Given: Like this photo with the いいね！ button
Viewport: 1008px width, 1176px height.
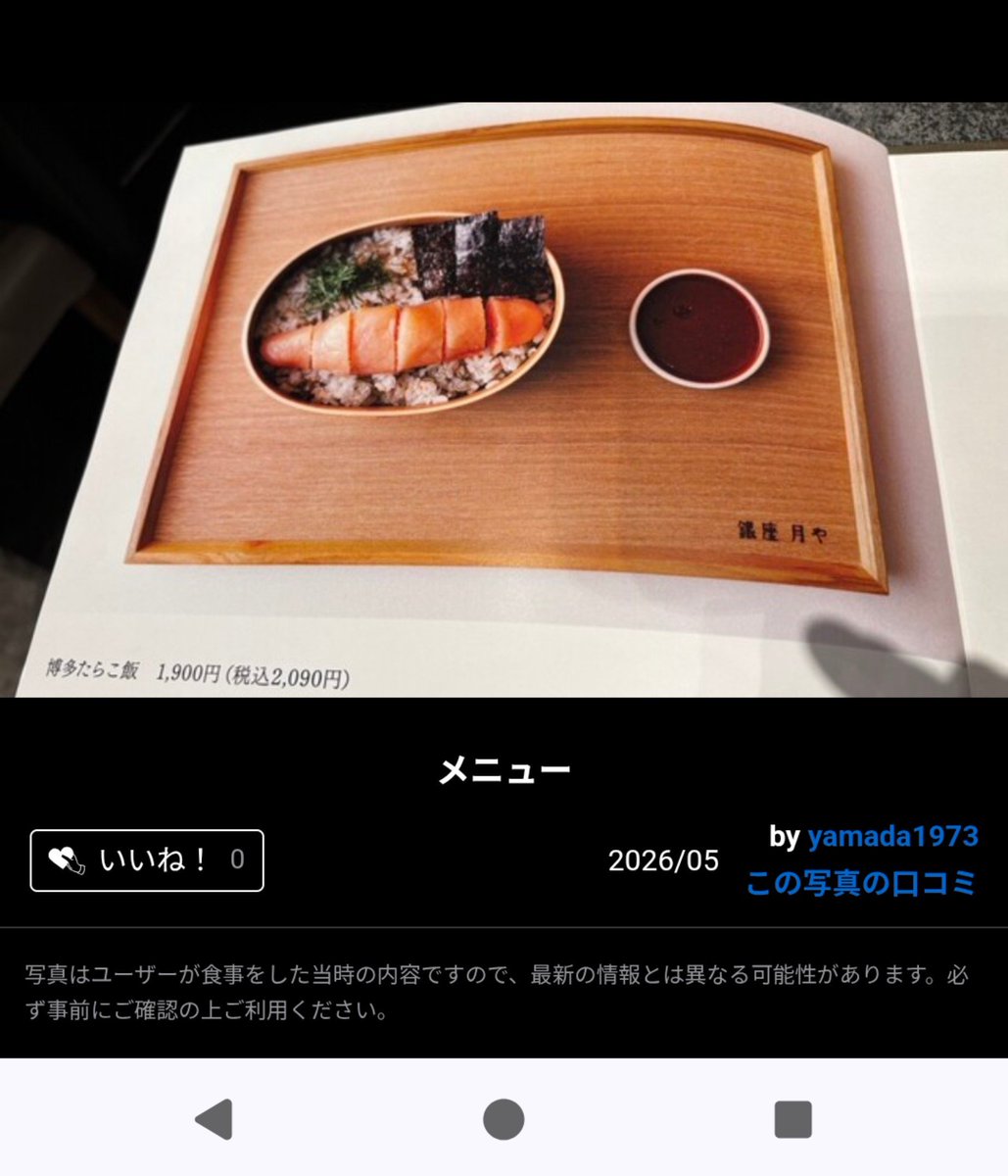Looking at the screenshot, I should 147,860.
